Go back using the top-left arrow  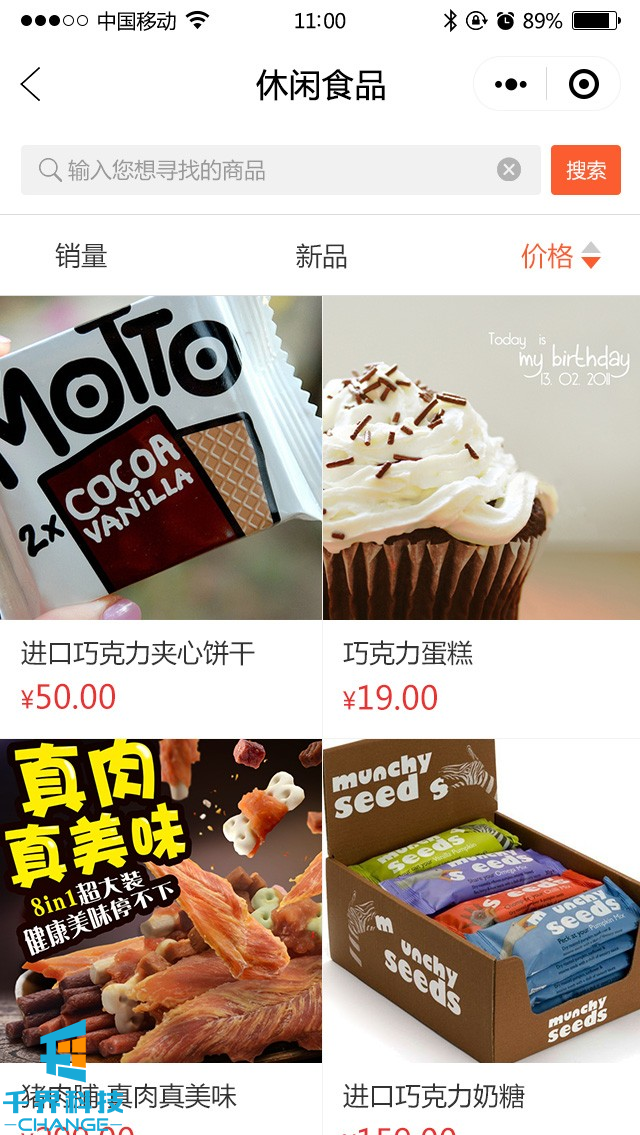pyautogui.click(x=31, y=85)
